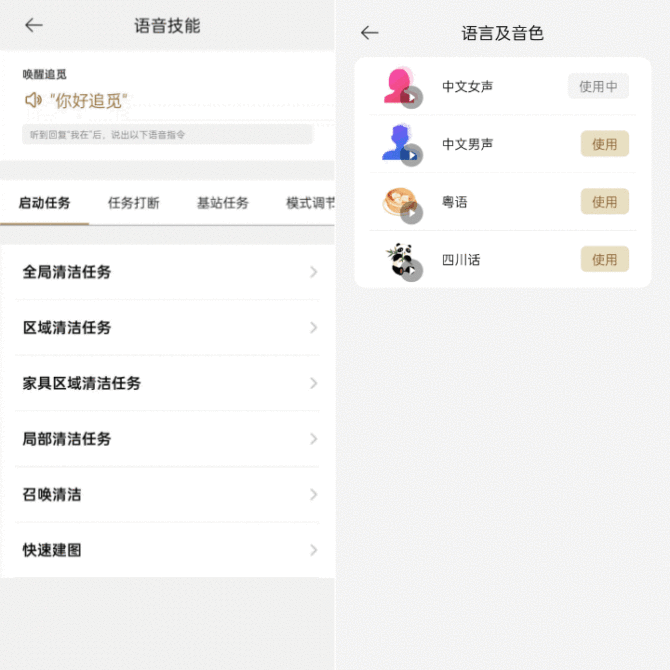
Task: Preview the 粤语 voice sample
Action: [x=412, y=213]
